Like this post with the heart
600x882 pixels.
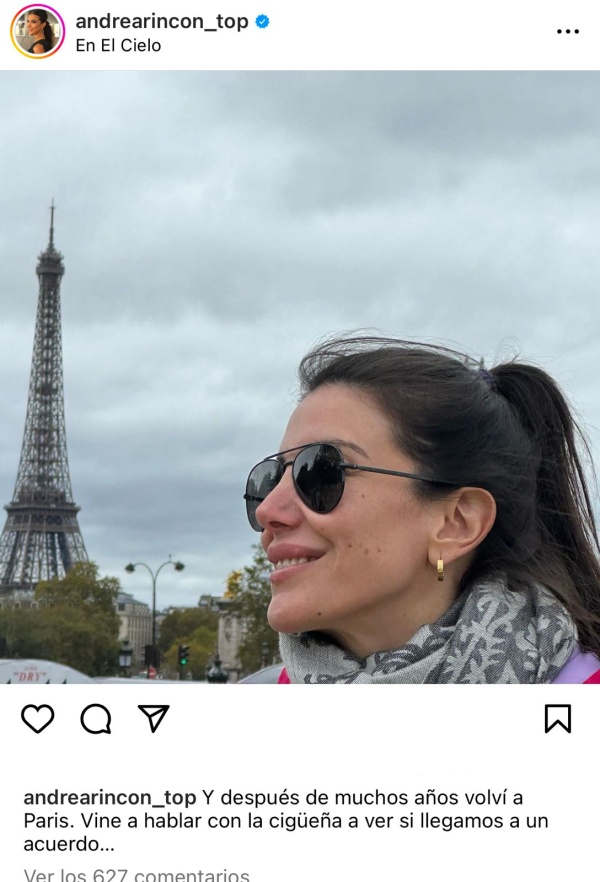(x=38, y=718)
